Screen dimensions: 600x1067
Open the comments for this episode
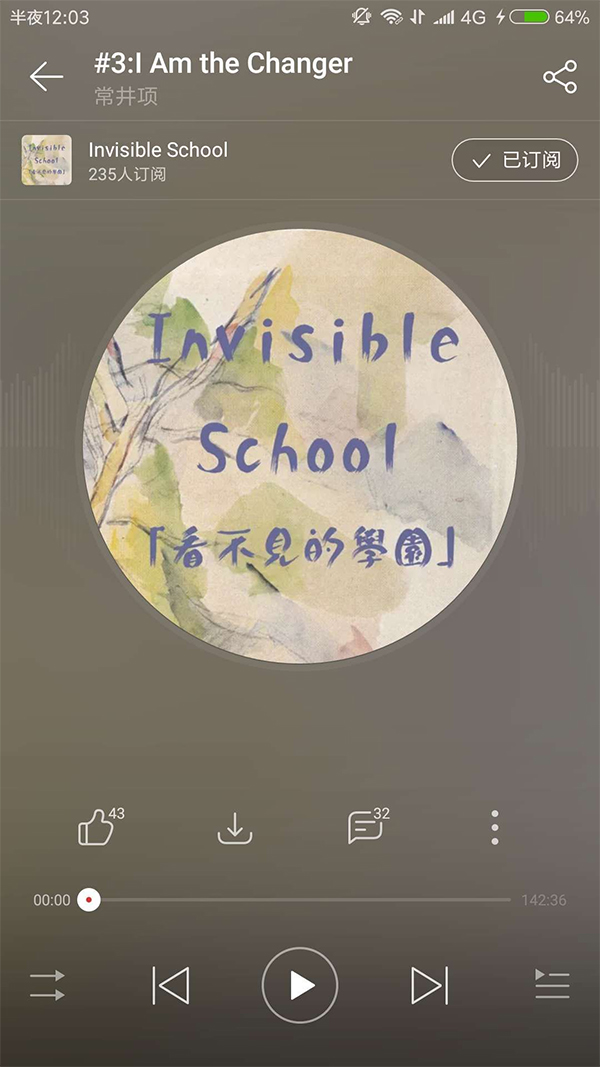point(365,829)
